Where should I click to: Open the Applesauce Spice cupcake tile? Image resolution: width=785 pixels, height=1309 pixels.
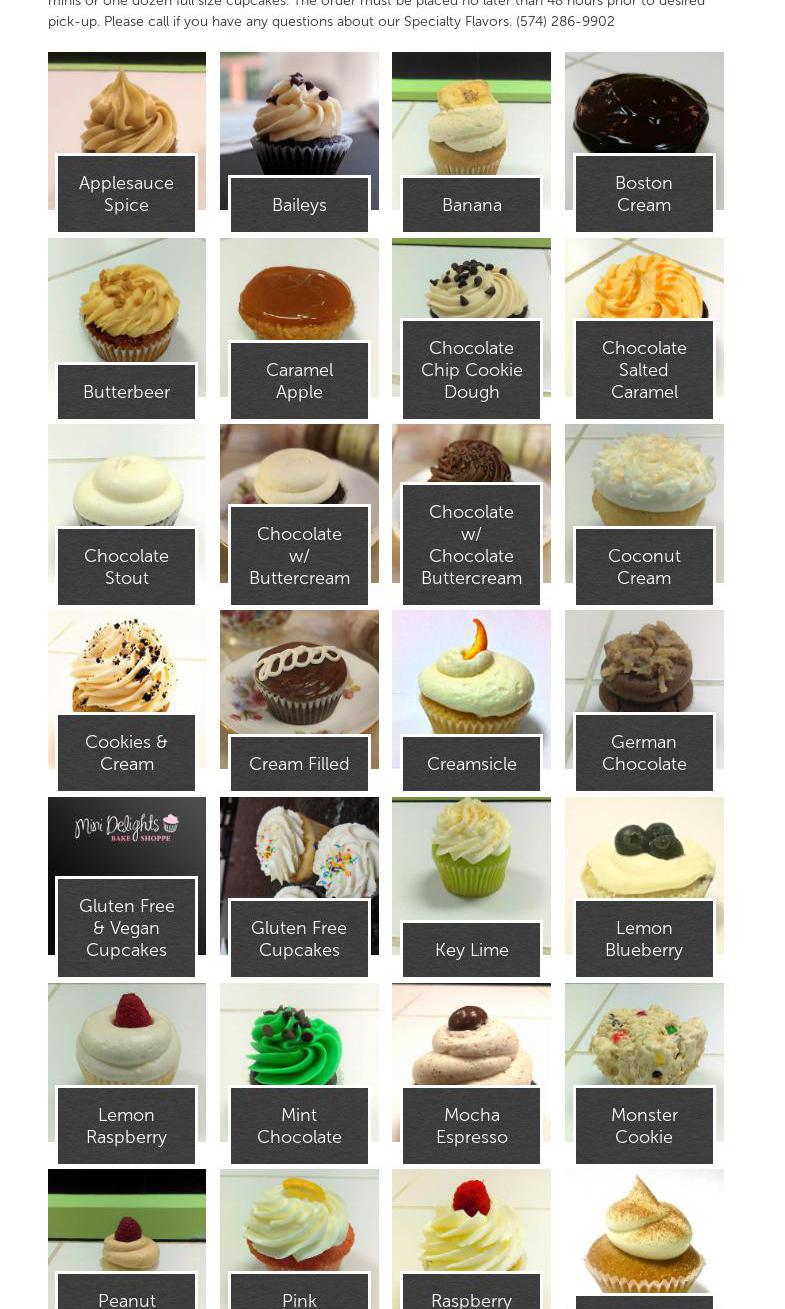tap(127, 193)
